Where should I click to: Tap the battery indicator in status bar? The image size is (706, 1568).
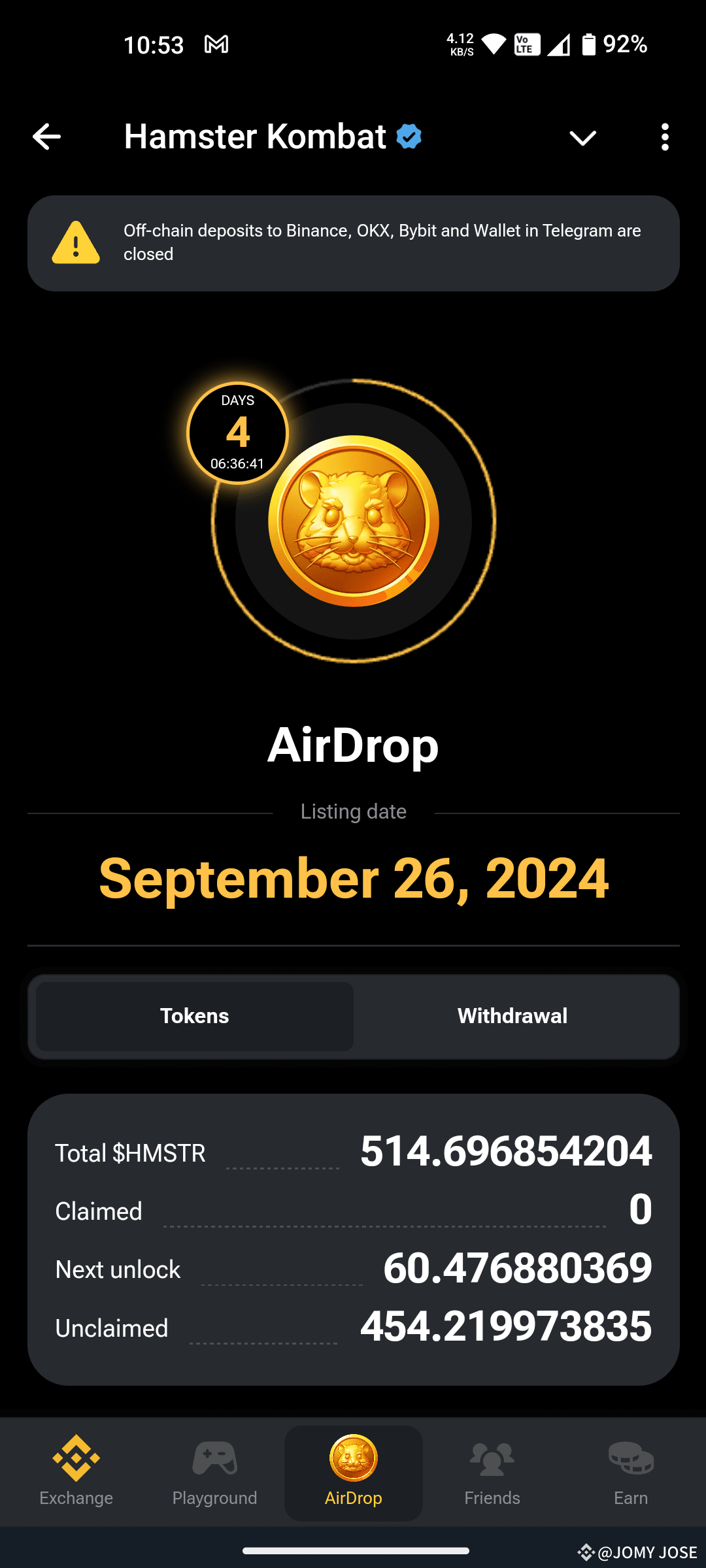tap(590, 44)
